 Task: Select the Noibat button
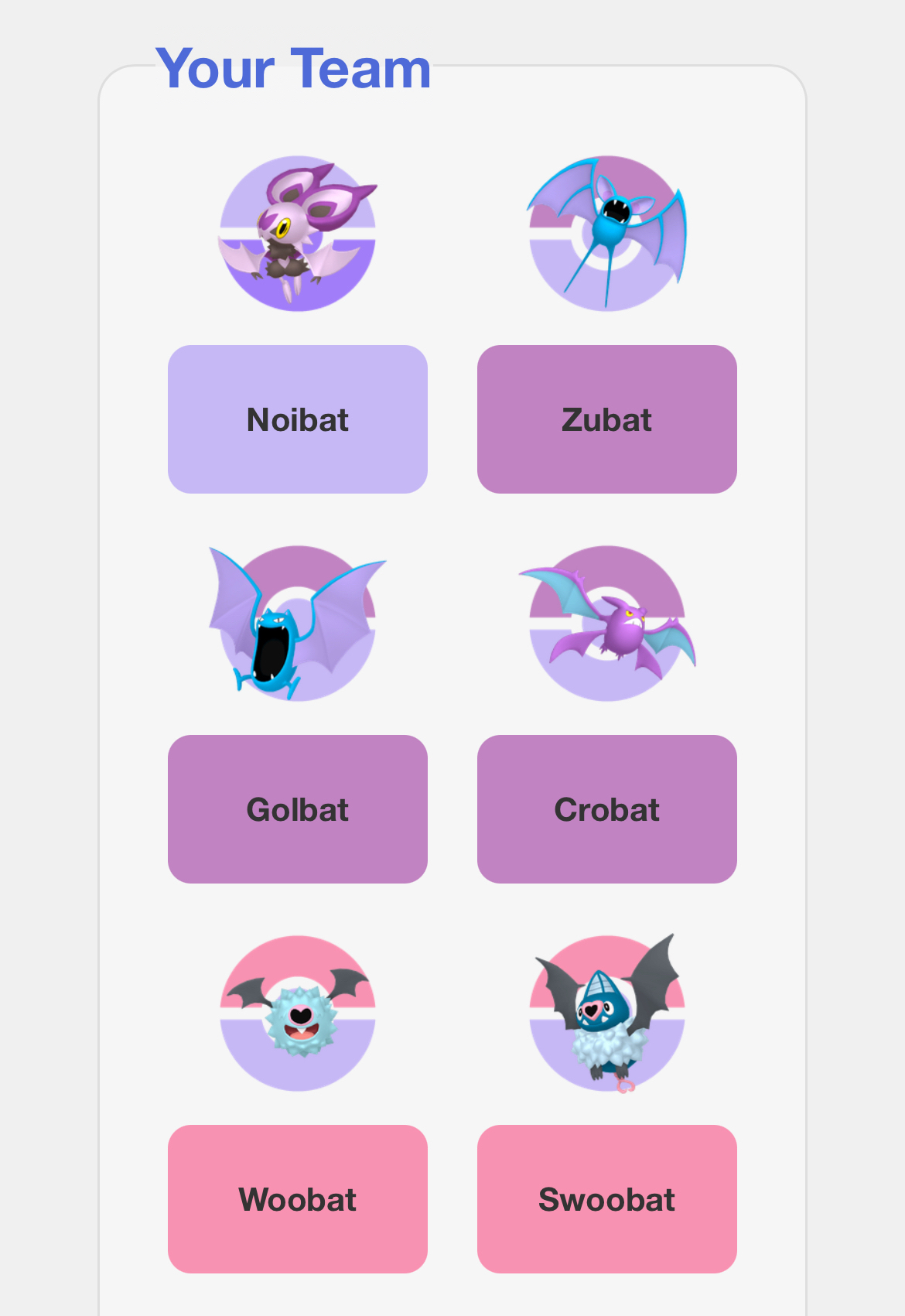(x=298, y=419)
